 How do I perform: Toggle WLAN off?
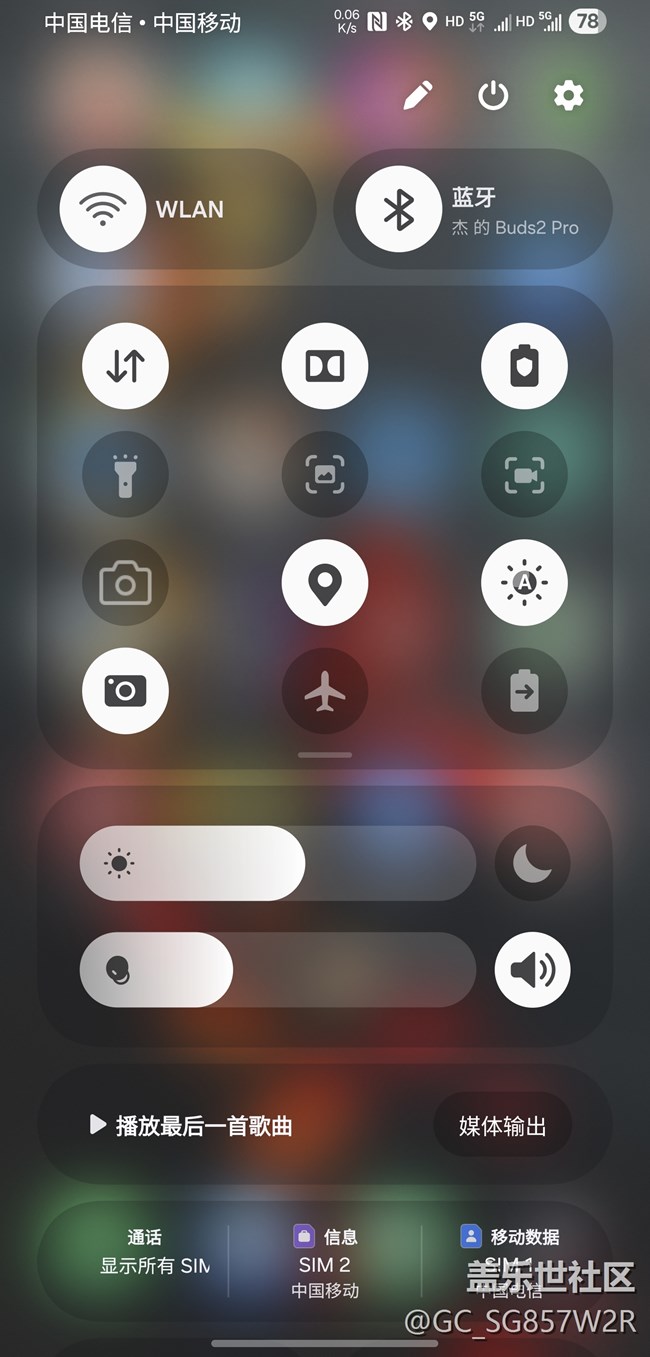pos(103,209)
